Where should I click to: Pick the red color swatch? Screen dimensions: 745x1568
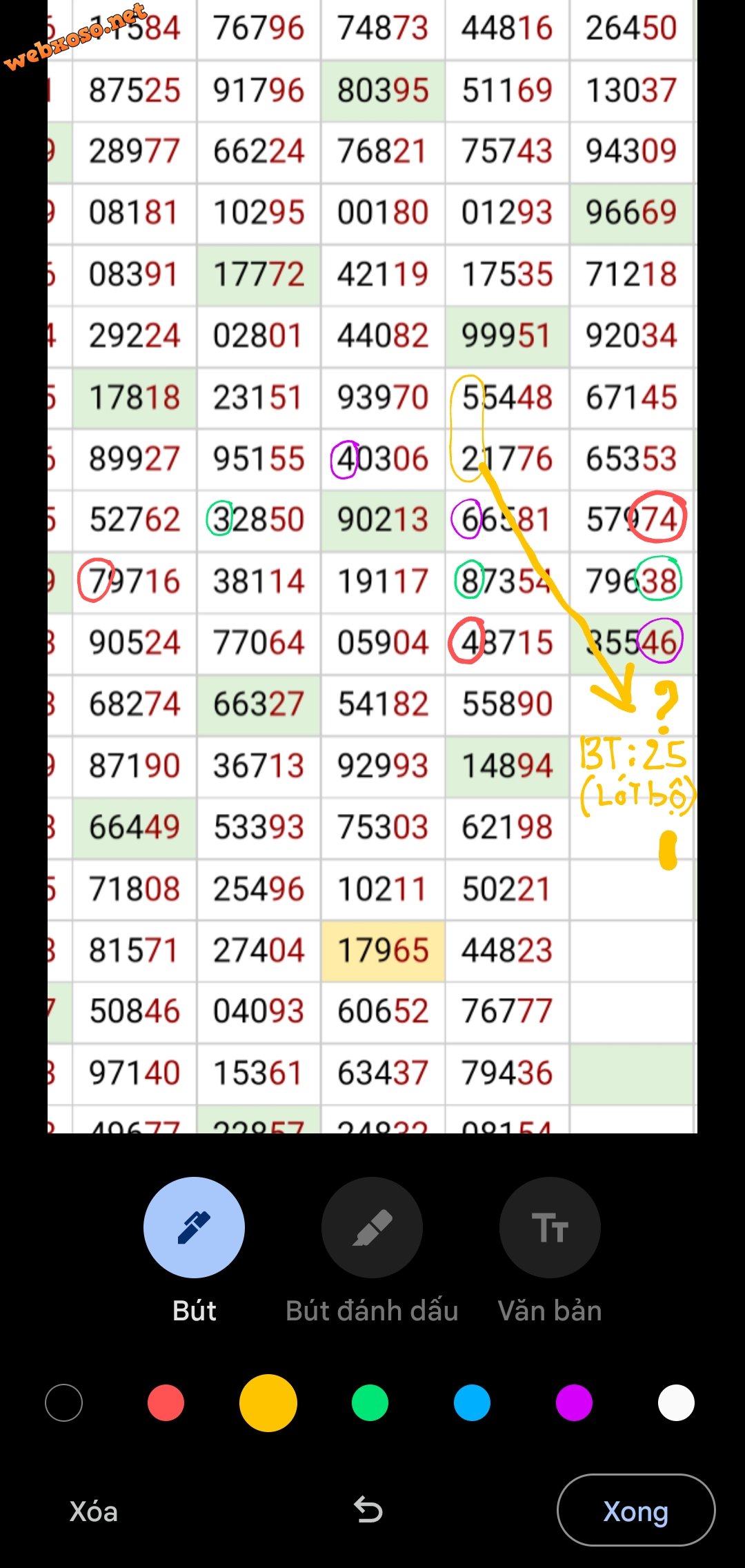point(166,1402)
